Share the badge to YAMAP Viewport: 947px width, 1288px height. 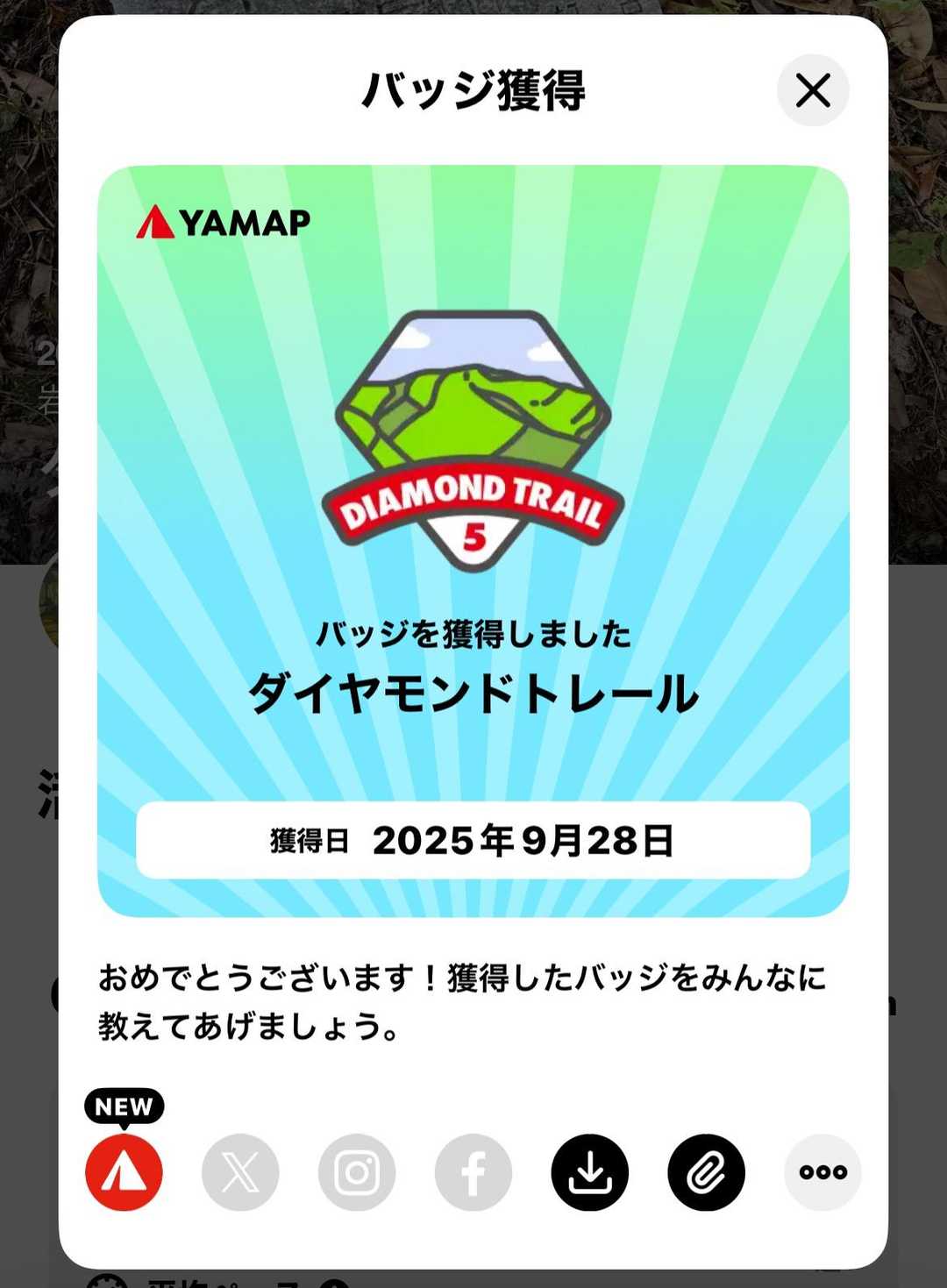point(124,1172)
